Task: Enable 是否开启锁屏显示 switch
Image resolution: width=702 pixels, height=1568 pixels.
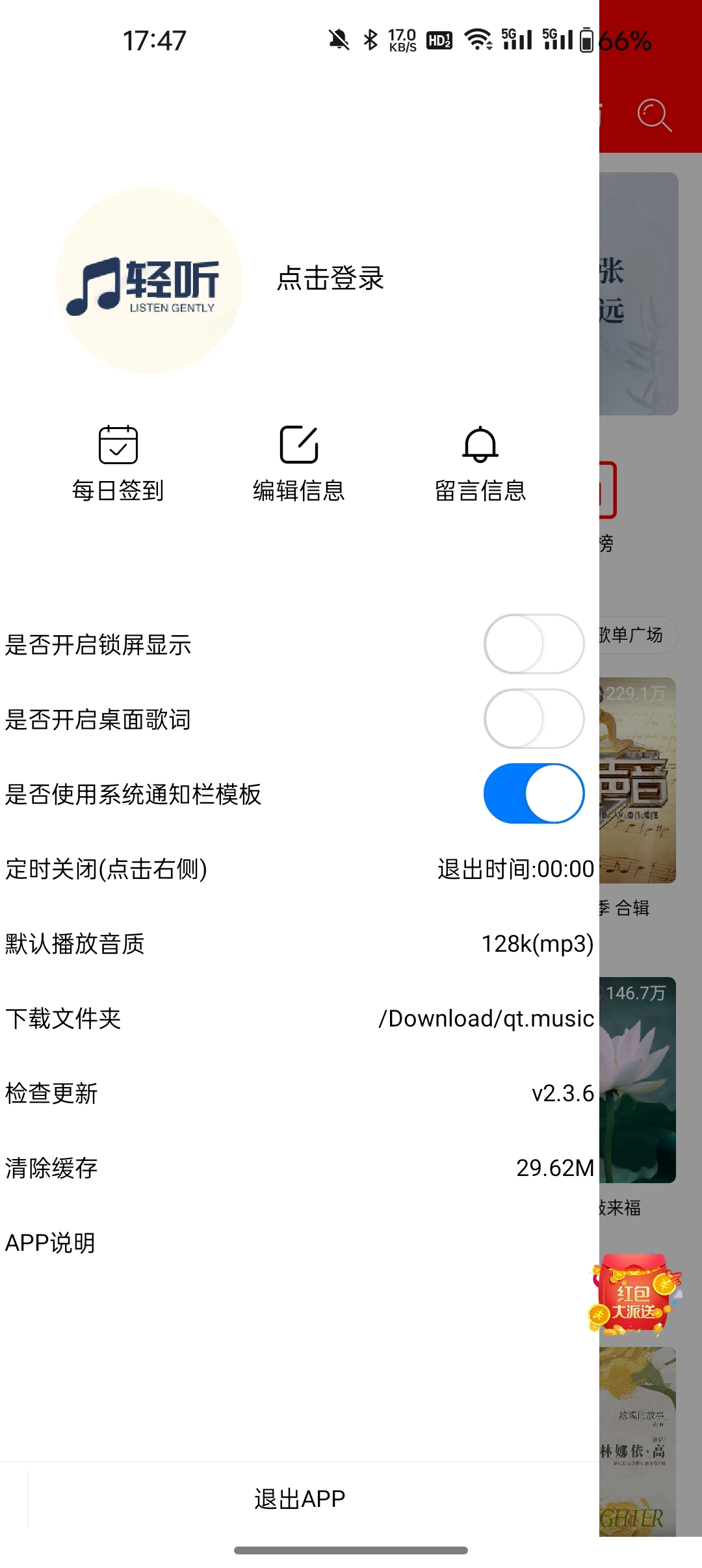Action: coord(534,644)
